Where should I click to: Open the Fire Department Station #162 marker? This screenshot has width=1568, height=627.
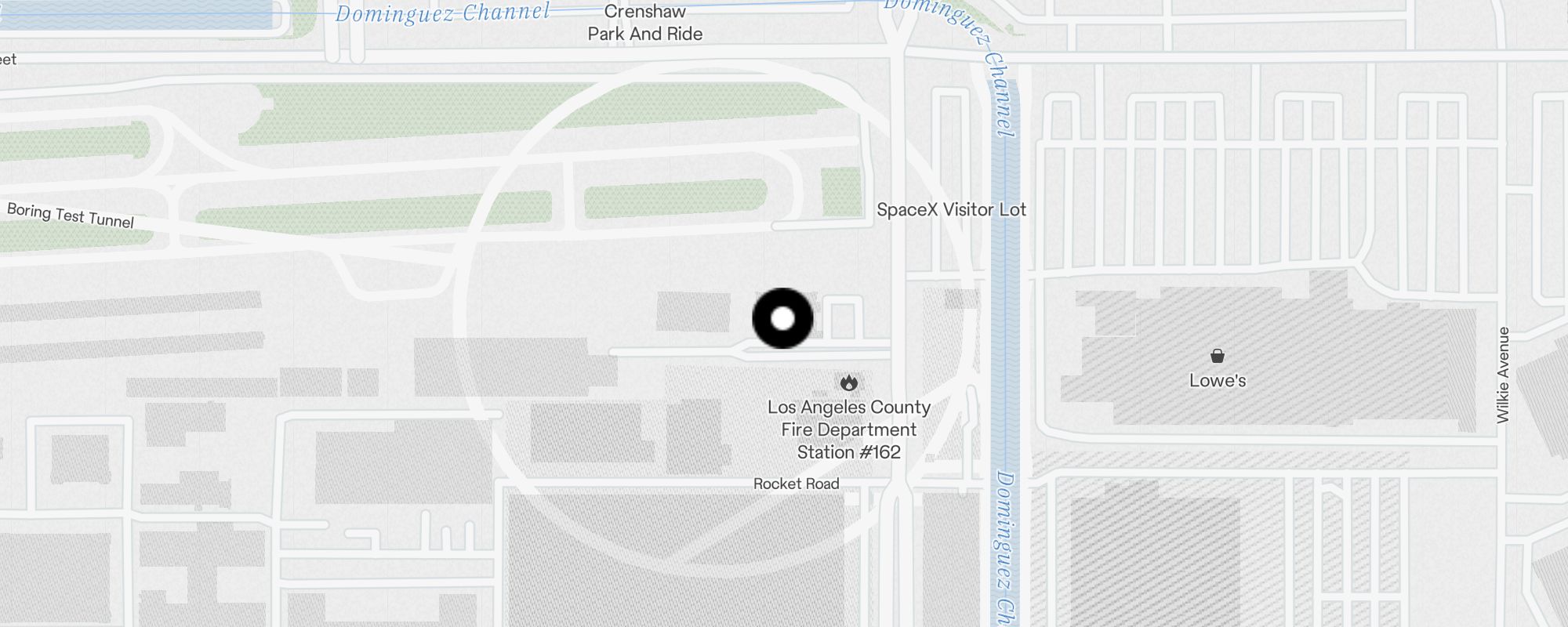848,383
